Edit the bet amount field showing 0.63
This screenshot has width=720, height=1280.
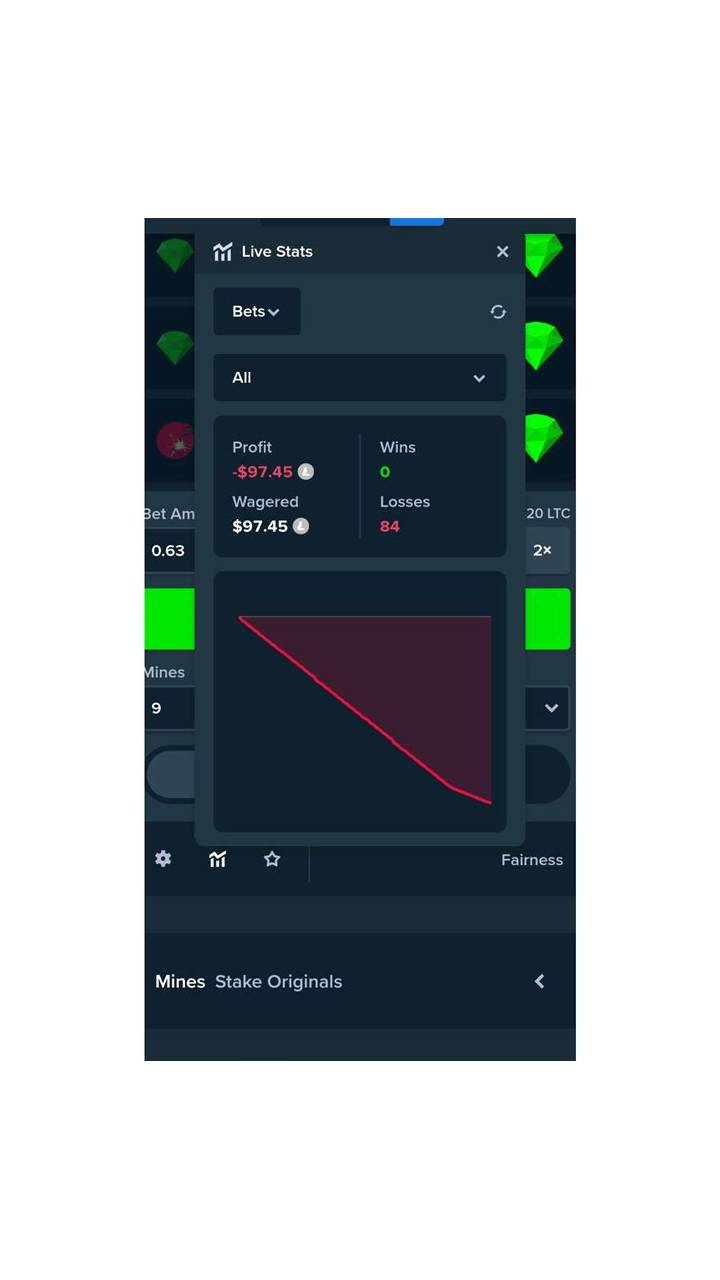point(170,550)
